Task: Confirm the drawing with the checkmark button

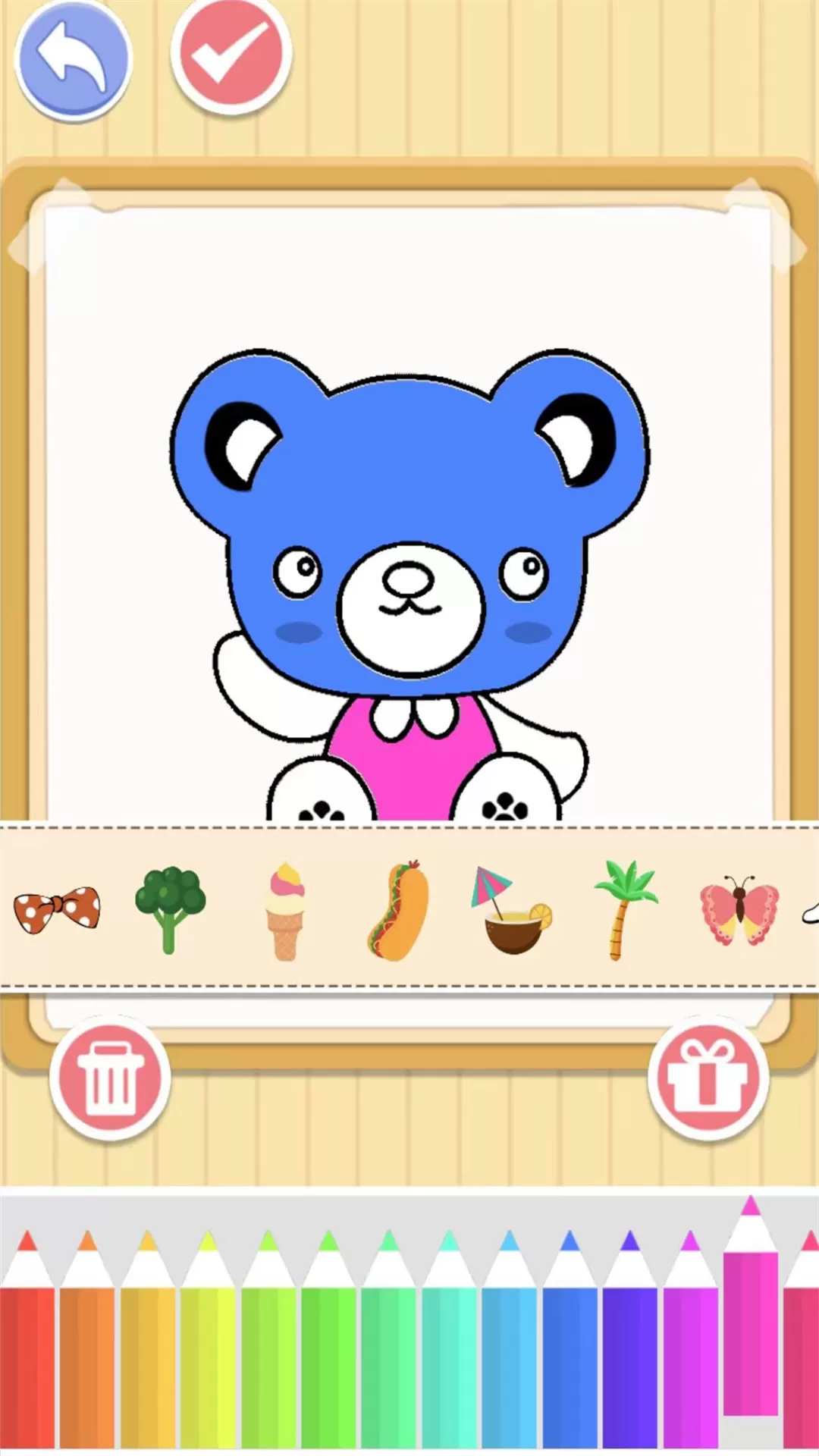Action: click(x=231, y=56)
